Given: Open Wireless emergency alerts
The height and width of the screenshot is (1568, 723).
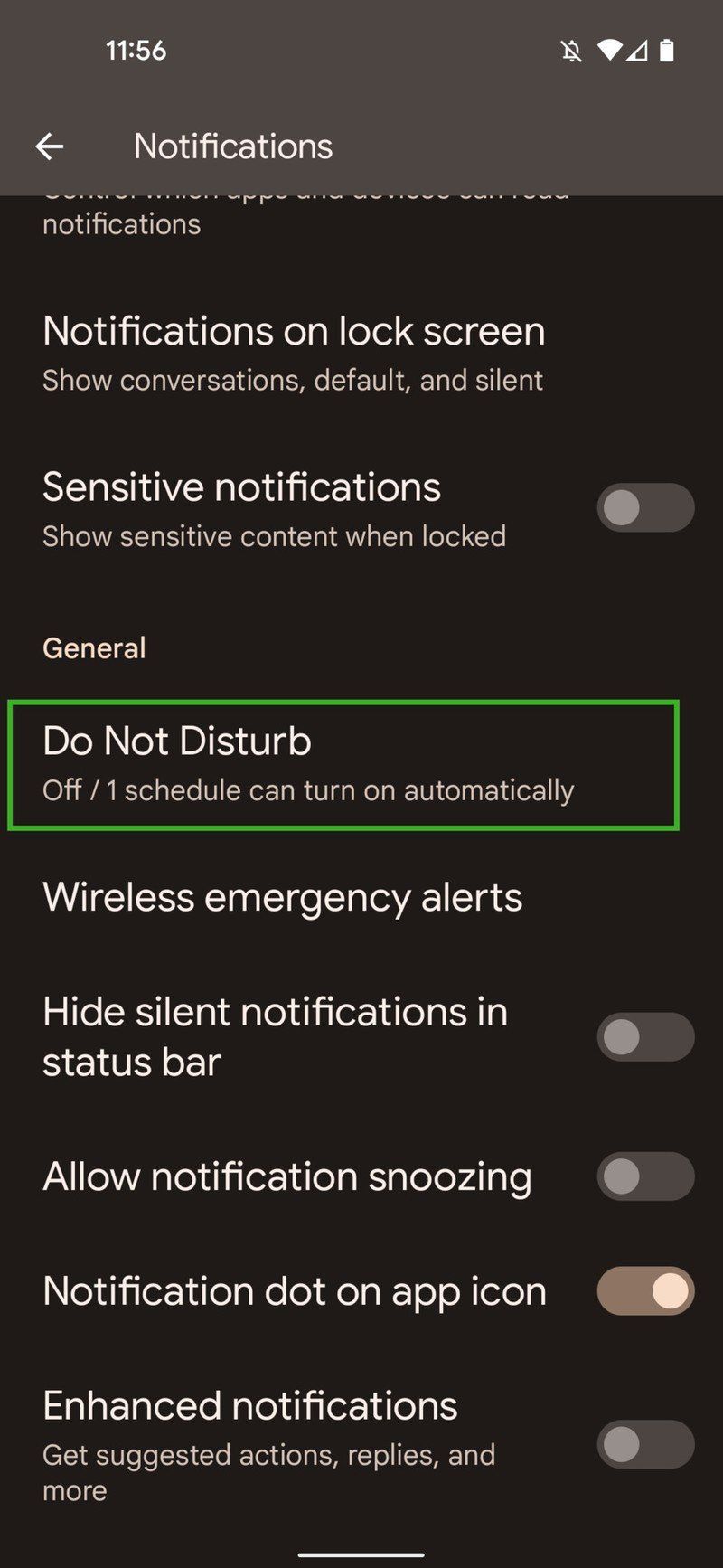Looking at the screenshot, I should pyautogui.click(x=283, y=896).
